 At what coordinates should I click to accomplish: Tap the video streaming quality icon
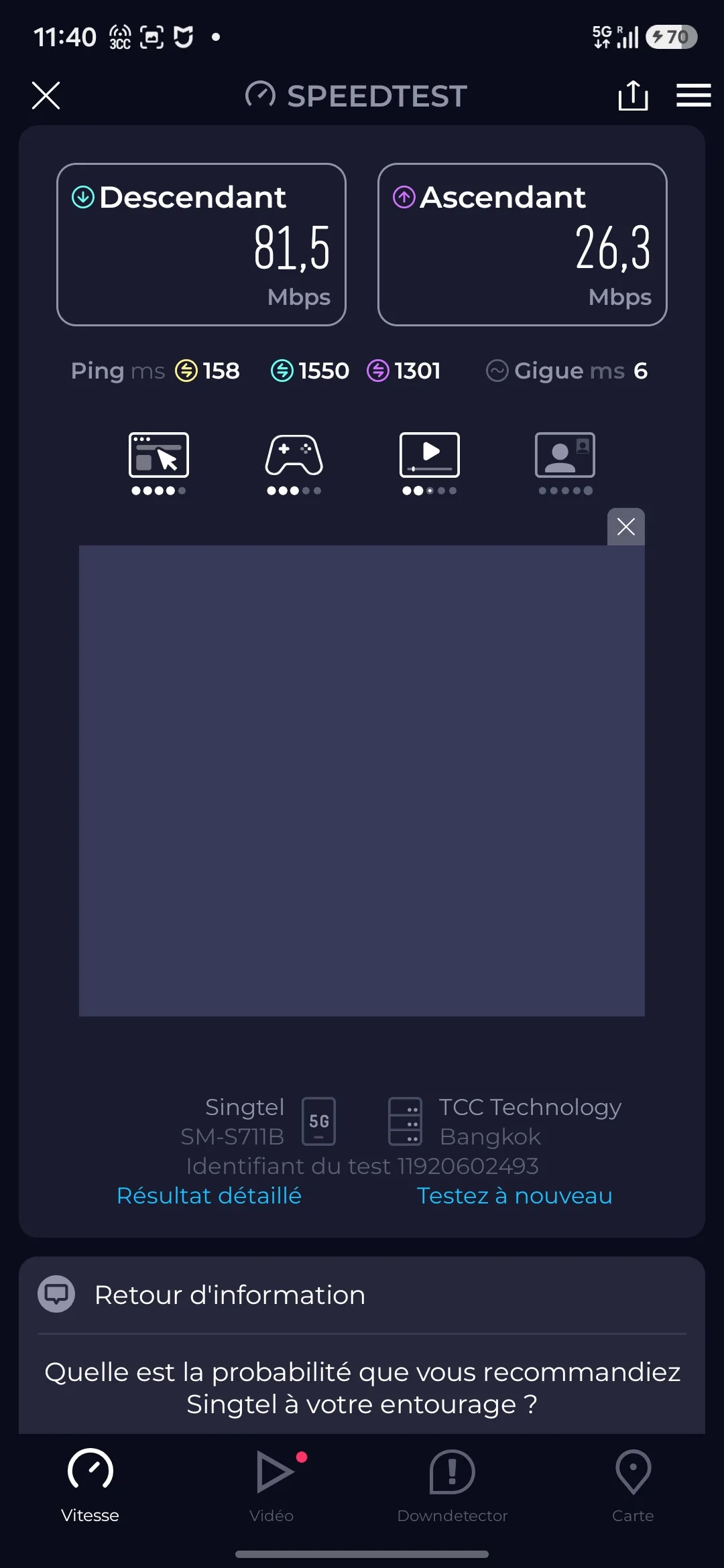(x=430, y=463)
